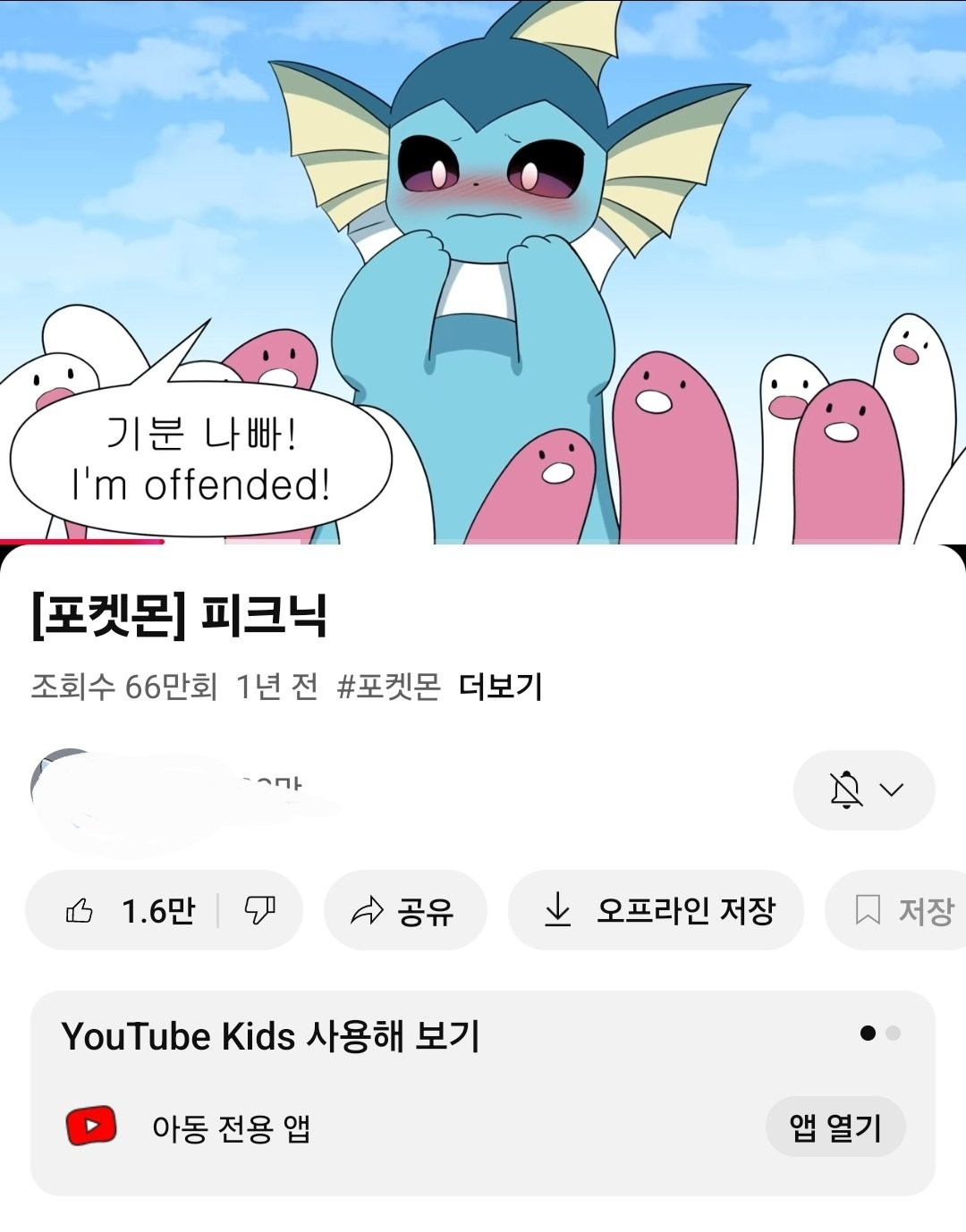Dislike this video
The image size is (966, 1232).
click(260, 911)
